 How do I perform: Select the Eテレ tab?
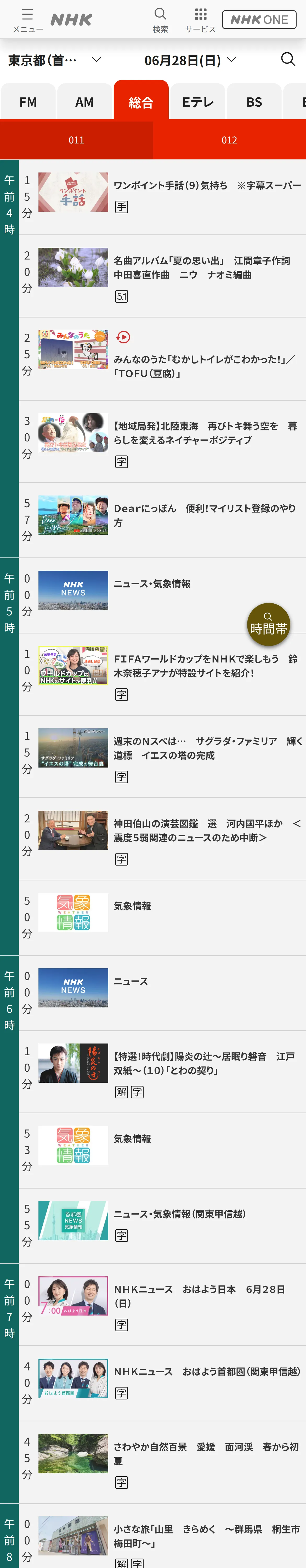tap(197, 102)
